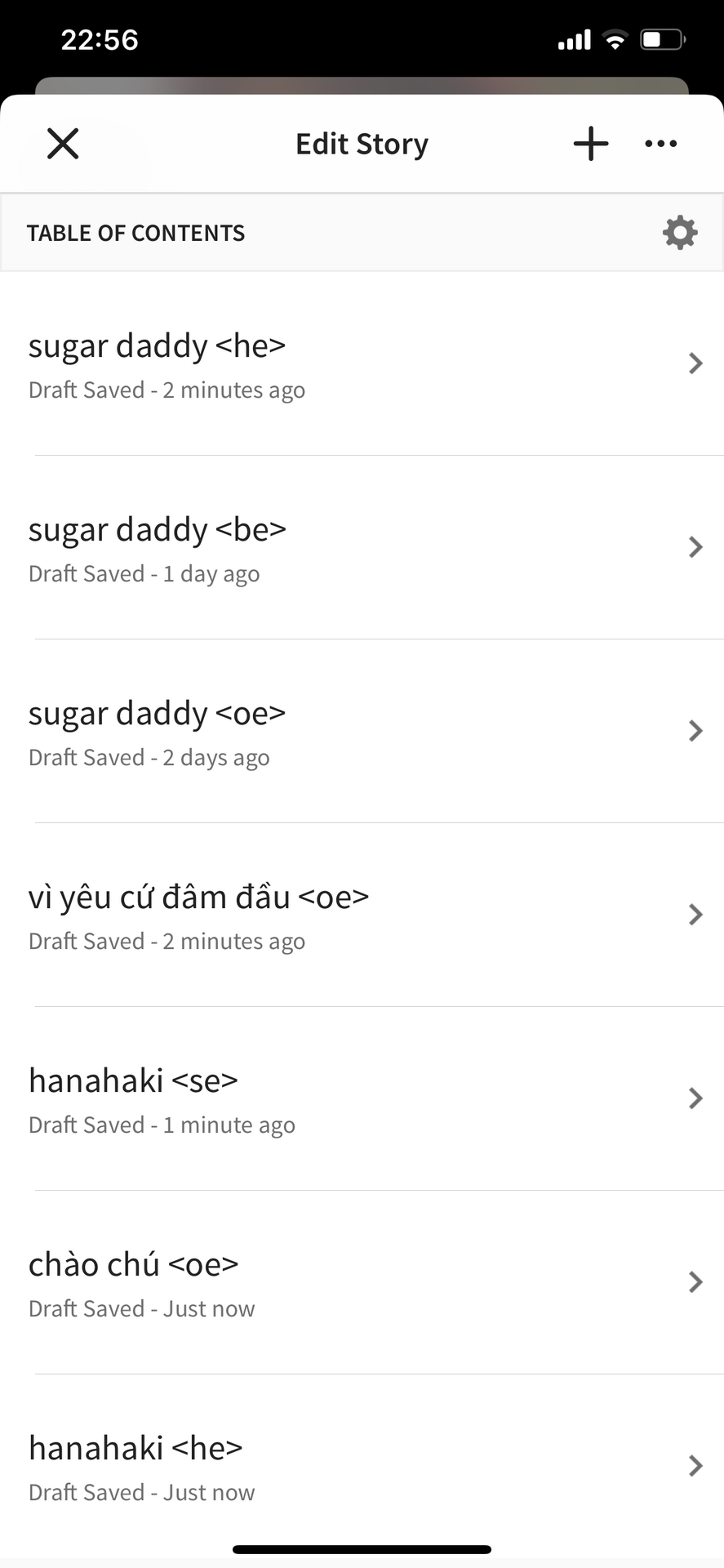
Task: Open the draft sugar daddy <oe>
Action: point(362,731)
